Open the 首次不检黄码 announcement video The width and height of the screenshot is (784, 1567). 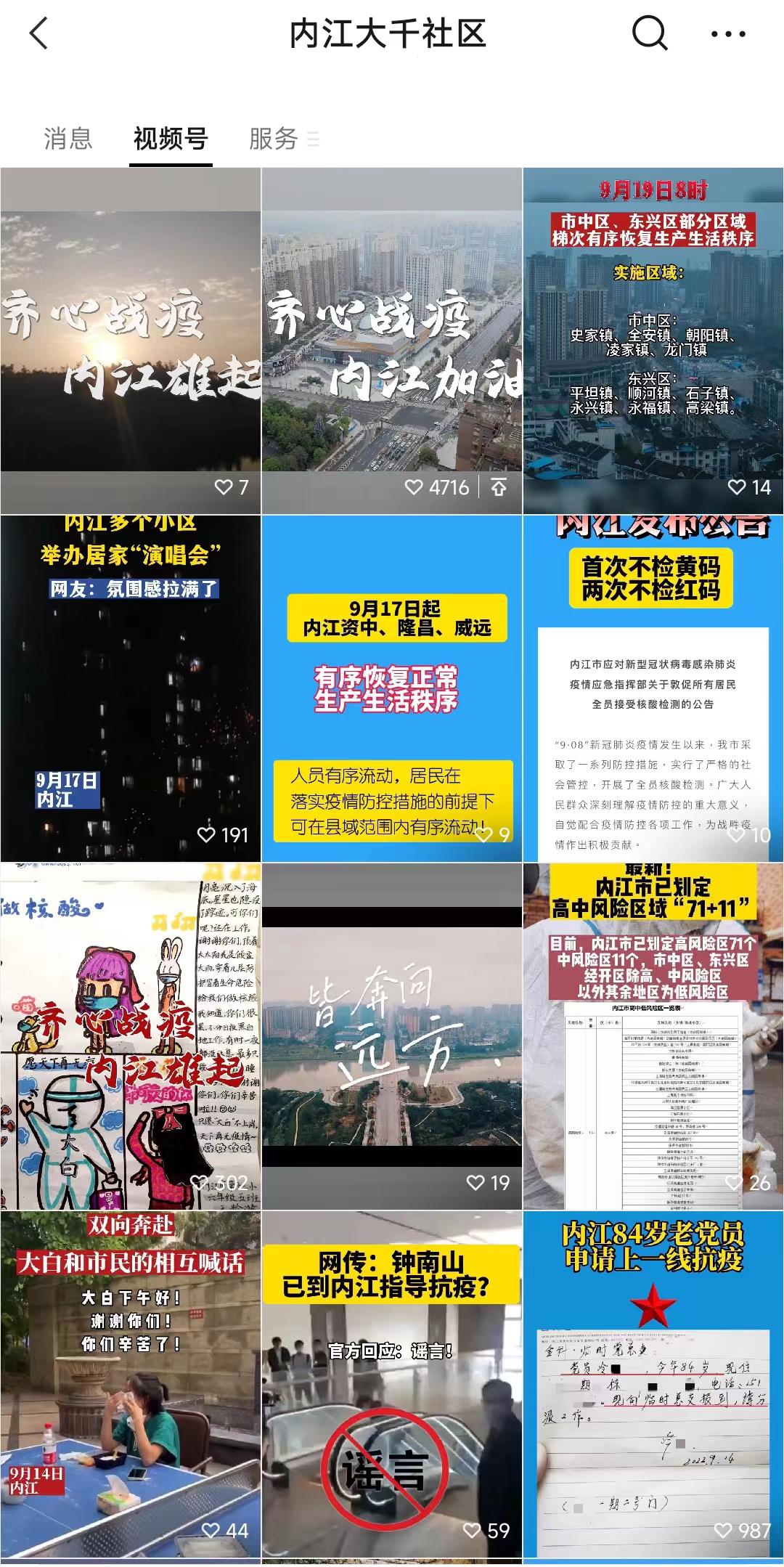tap(653, 688)
